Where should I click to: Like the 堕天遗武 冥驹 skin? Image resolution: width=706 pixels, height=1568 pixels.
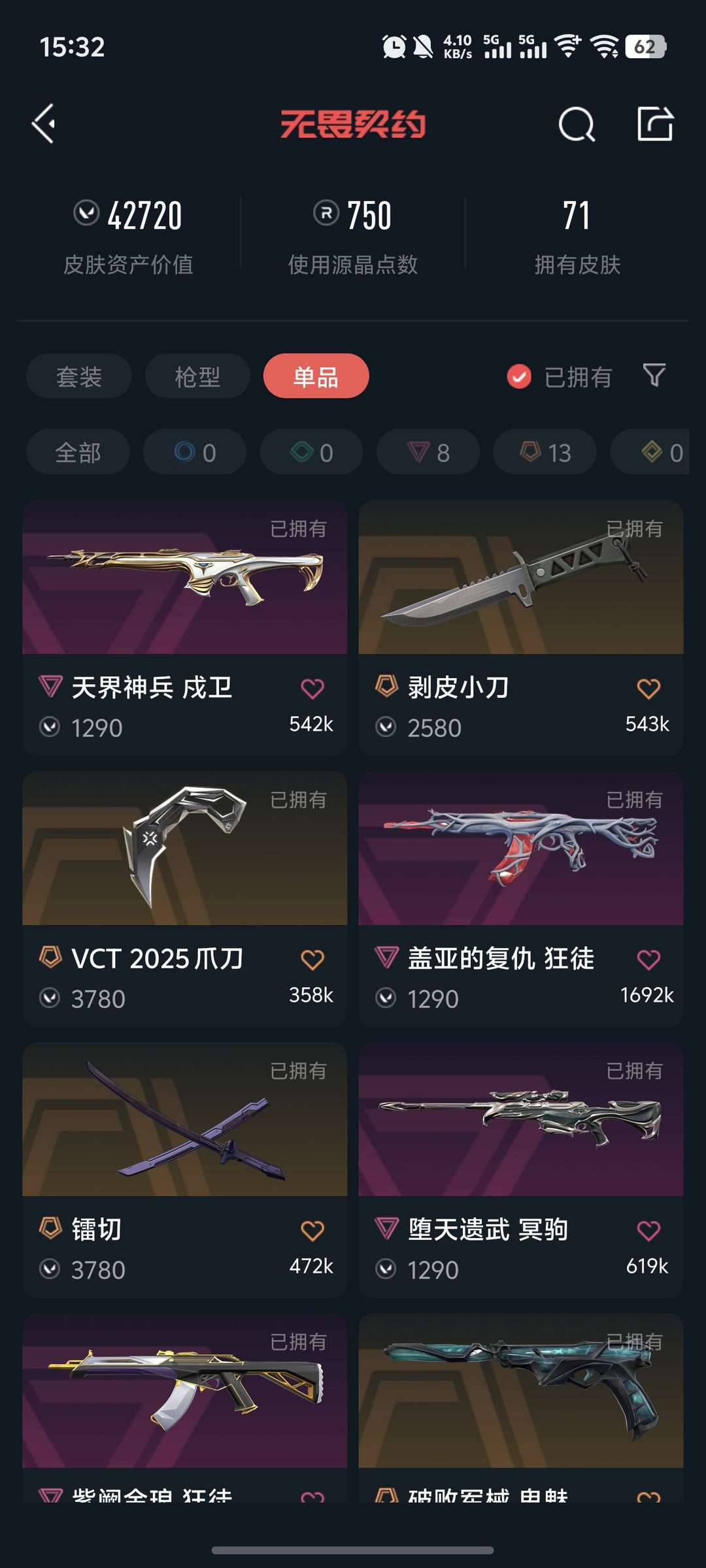pos(648,1230)
